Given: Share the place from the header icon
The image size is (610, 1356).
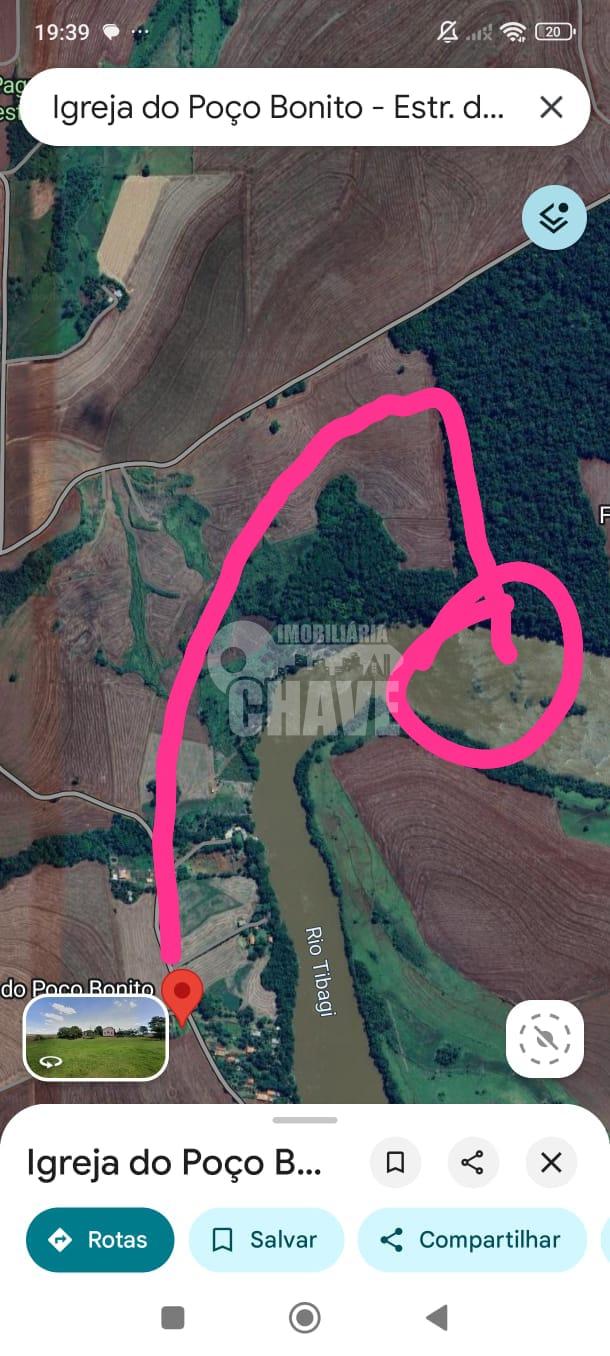Looking at the screenshot, I should pyautogui.click(x=473, y=1162).
